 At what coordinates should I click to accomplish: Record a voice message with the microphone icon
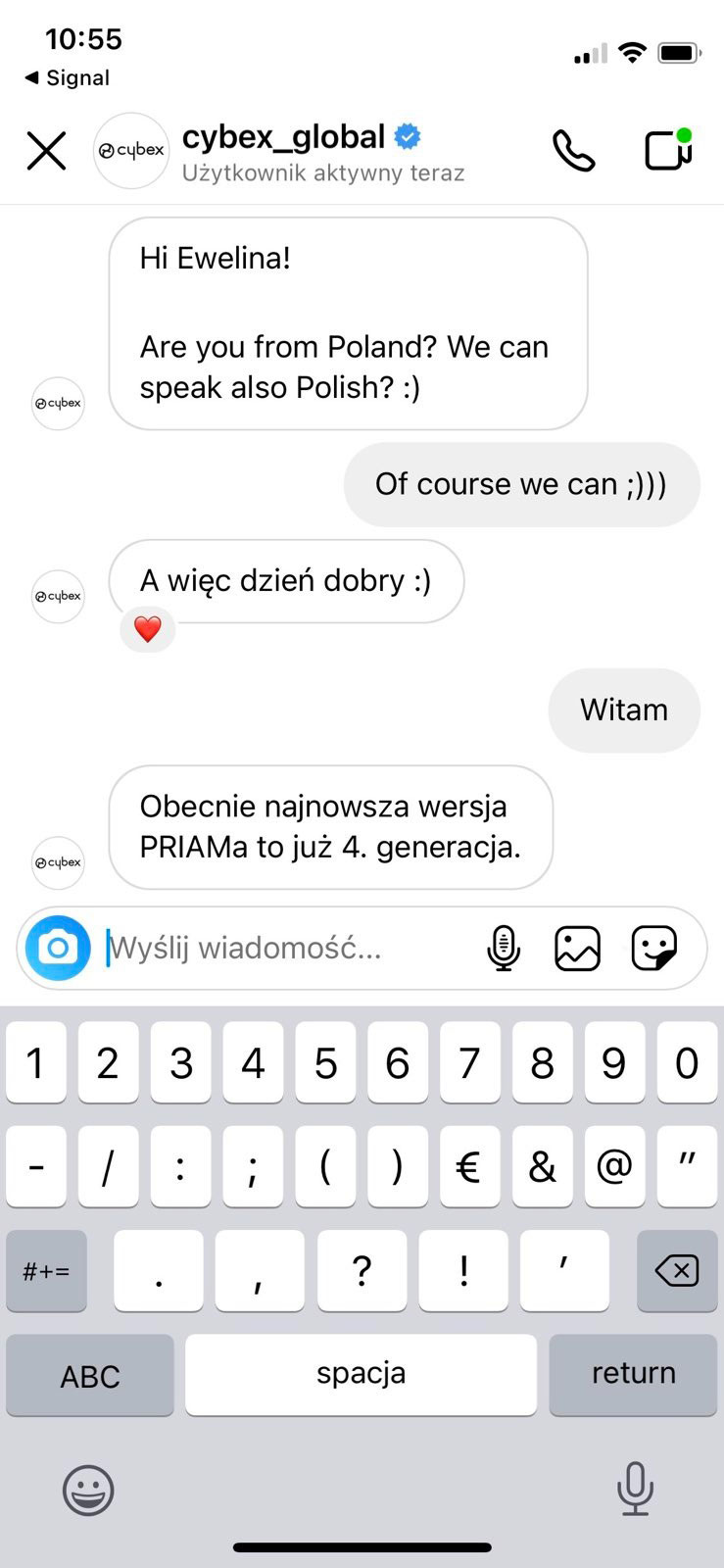[x=504, y=948]
